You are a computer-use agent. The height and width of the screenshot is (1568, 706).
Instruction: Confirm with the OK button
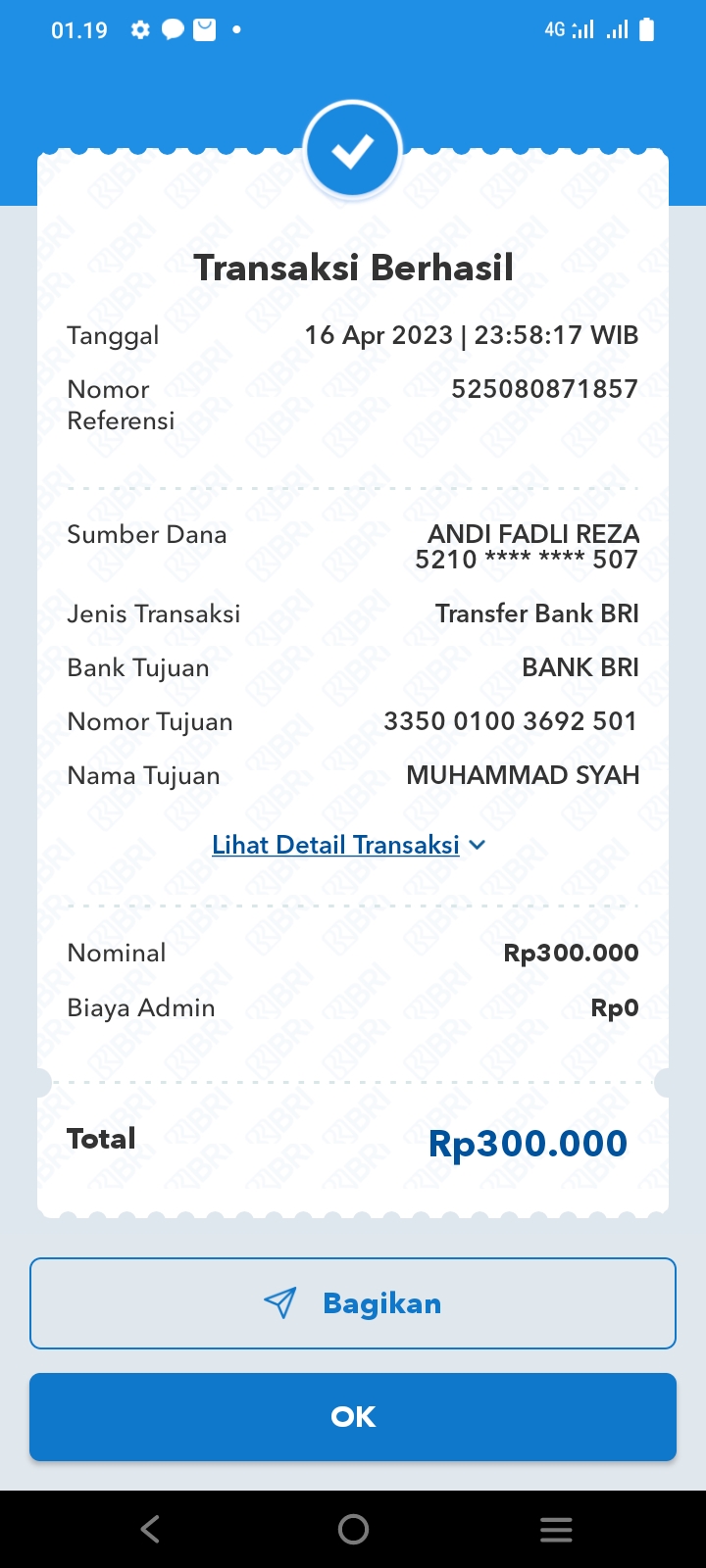(353, 1417)
